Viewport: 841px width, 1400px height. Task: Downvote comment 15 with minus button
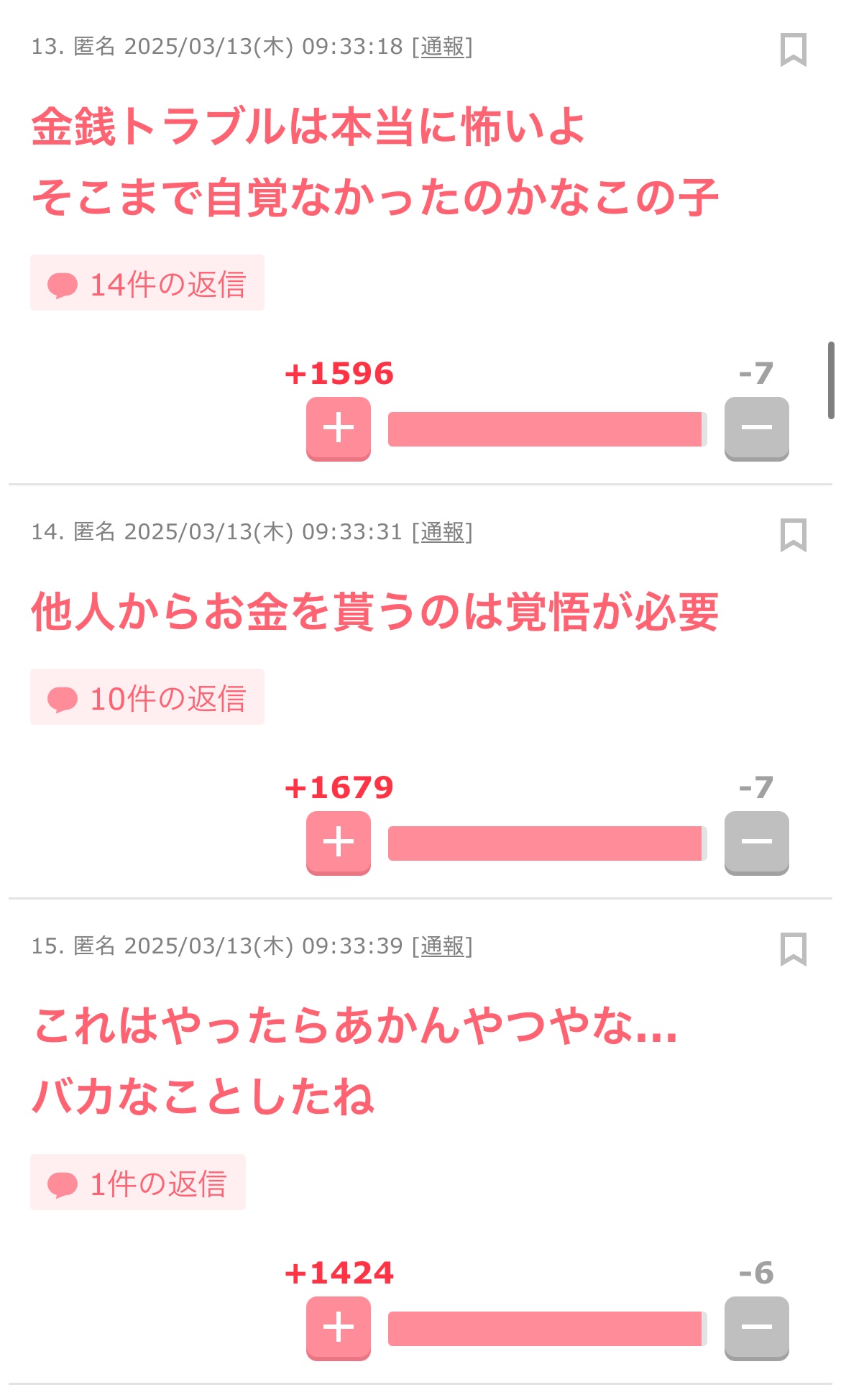(757, 1329)
